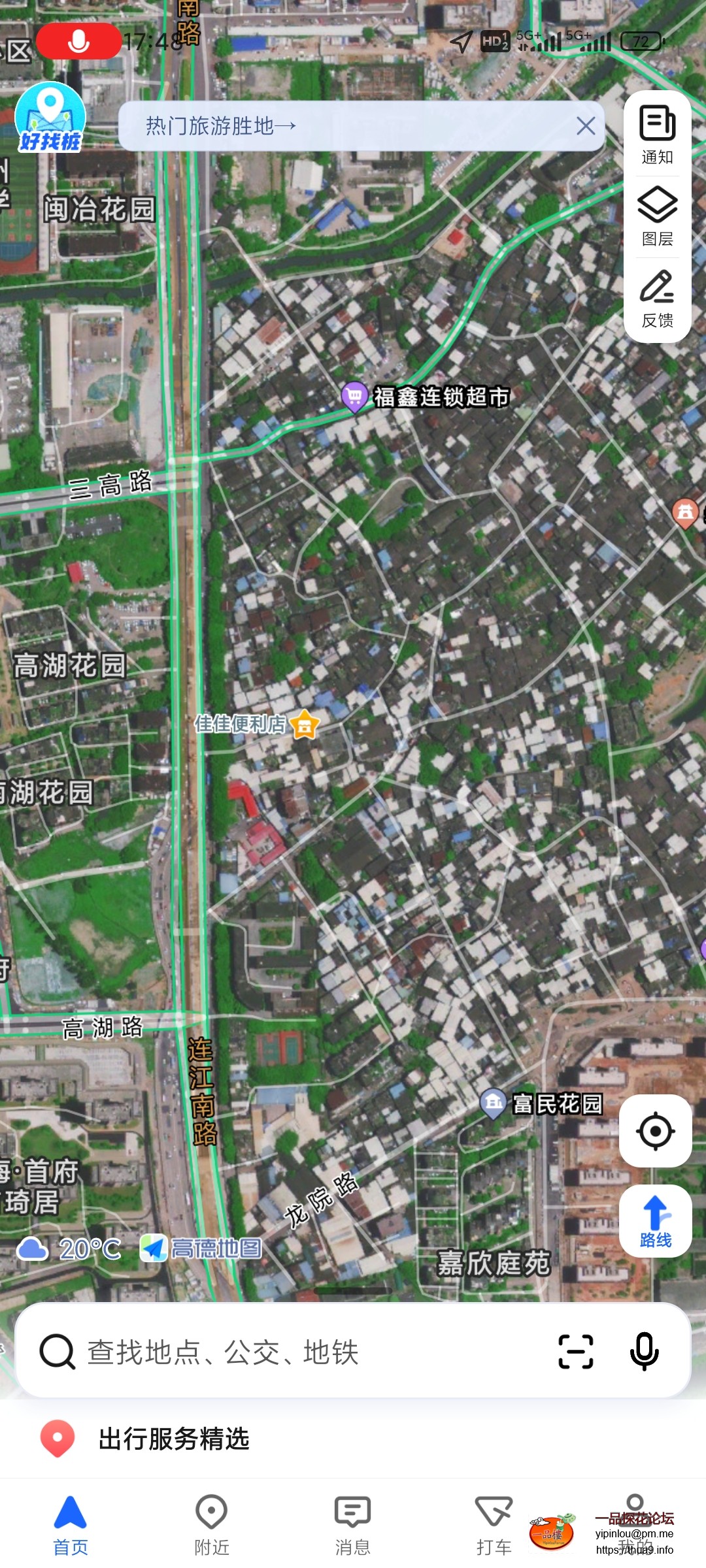Screen dimensions: 706x1568
Task: Open the 通知 notifications panel
Action: pos(656,133)
